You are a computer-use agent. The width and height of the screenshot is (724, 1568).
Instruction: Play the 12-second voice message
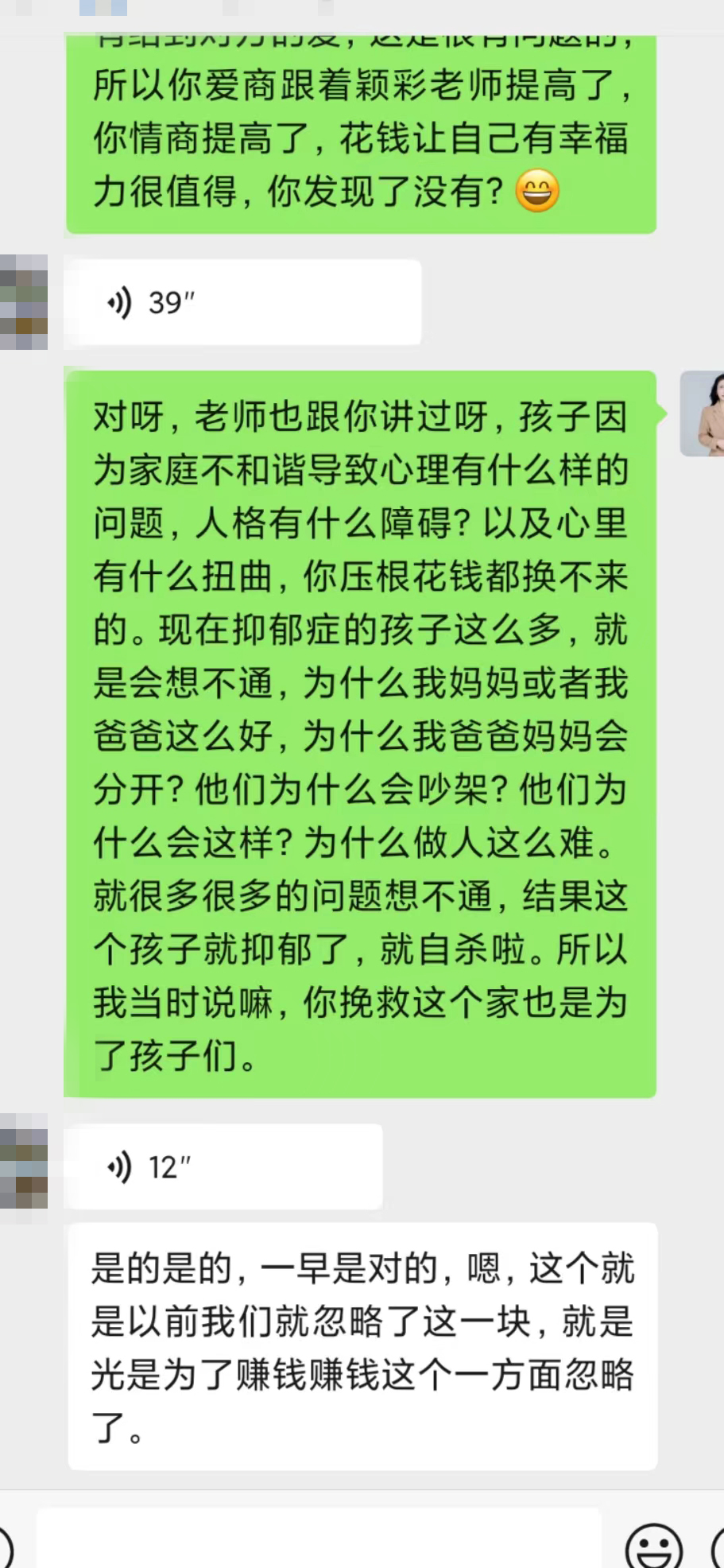coord(223,1166)
